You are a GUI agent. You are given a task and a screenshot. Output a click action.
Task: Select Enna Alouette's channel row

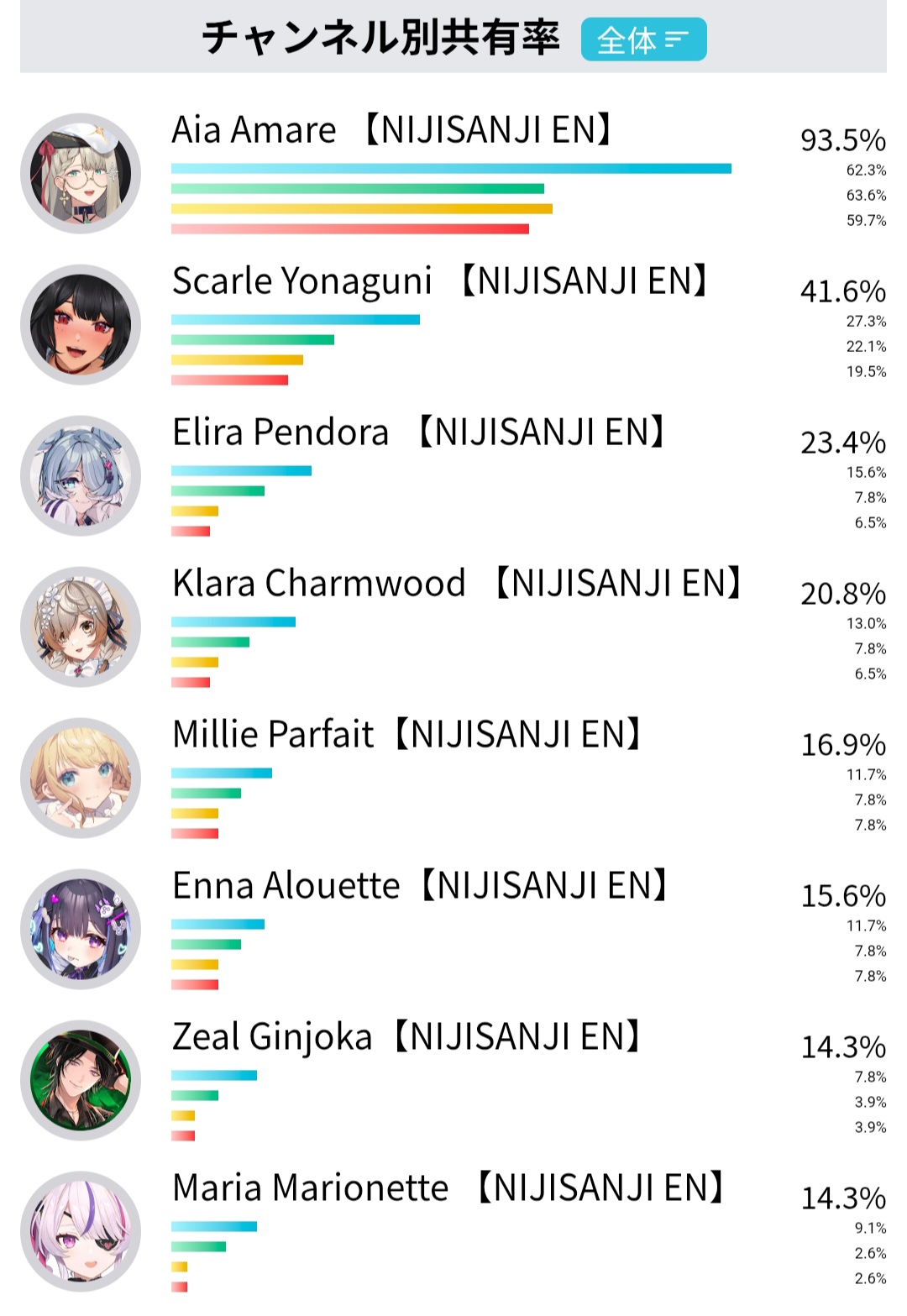tap(453, 929)
